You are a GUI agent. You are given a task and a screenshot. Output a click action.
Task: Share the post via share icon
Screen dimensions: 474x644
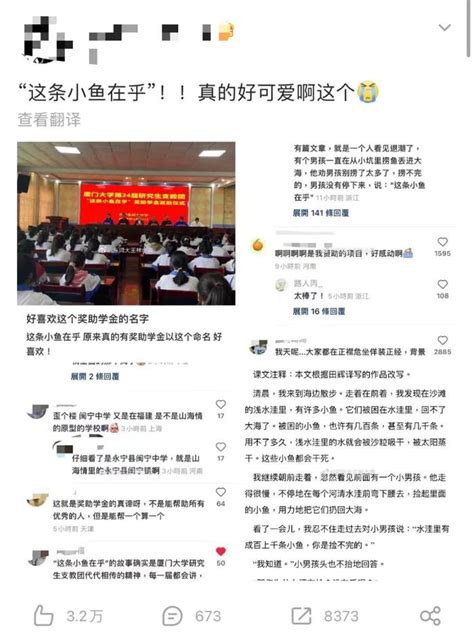pyautogui.click(x=430, y=616)
